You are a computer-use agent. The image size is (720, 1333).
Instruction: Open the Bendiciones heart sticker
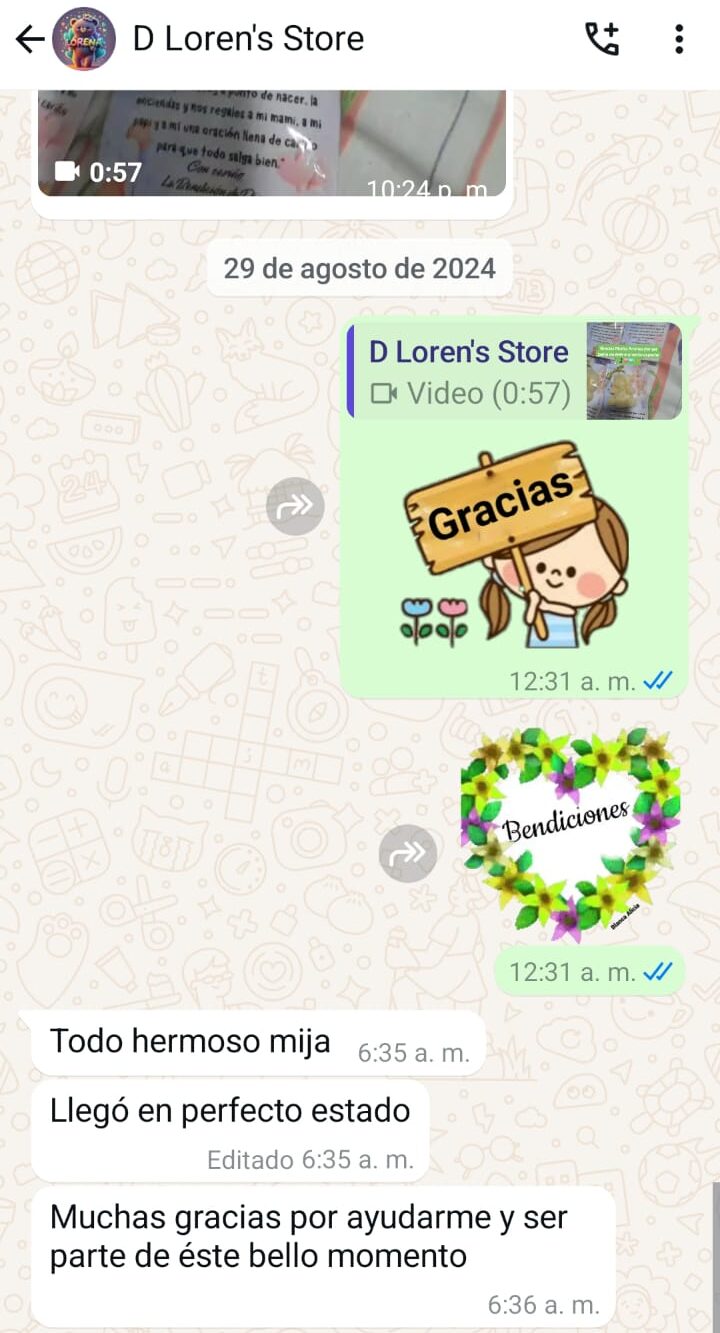click(x=571, y=835)
